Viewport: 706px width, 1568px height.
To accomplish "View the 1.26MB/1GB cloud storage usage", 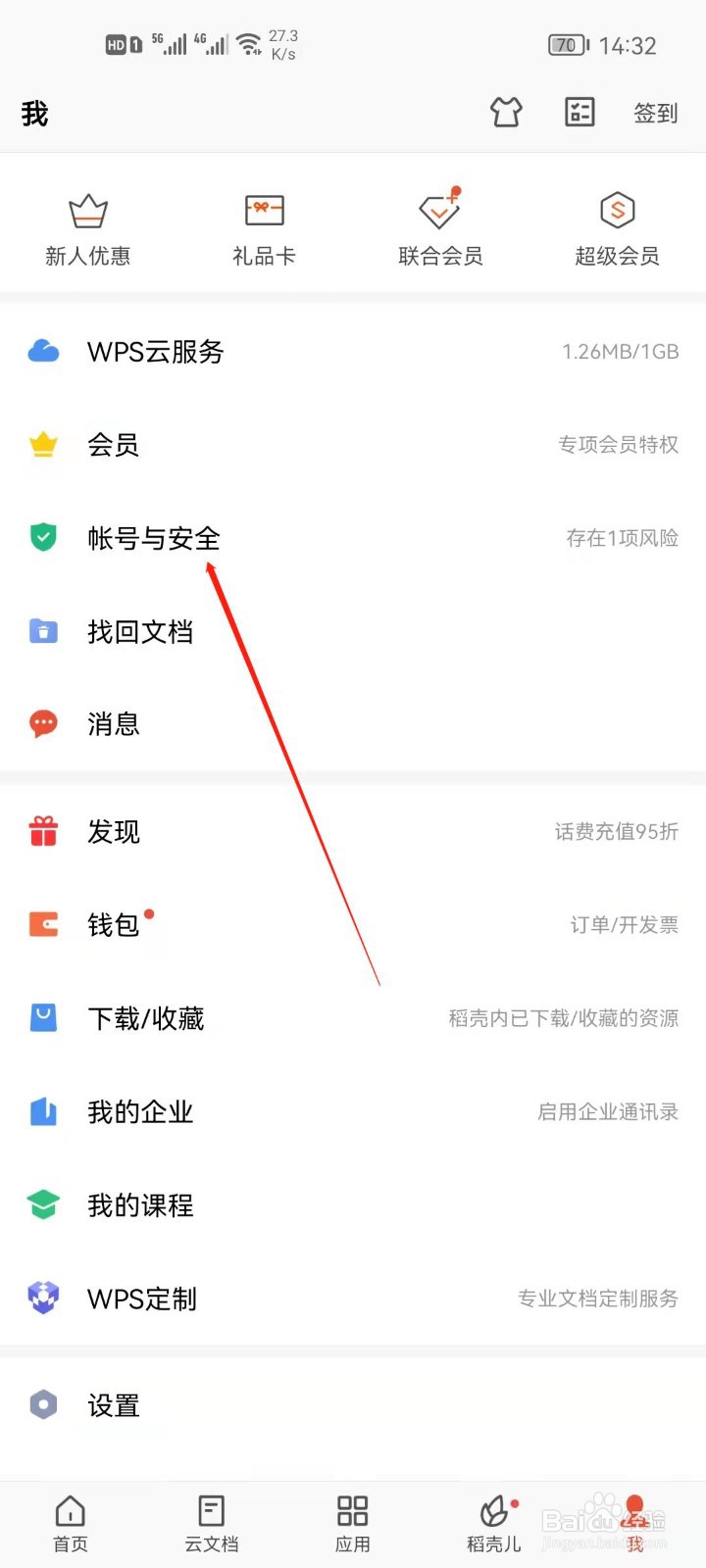I will 619,351.
